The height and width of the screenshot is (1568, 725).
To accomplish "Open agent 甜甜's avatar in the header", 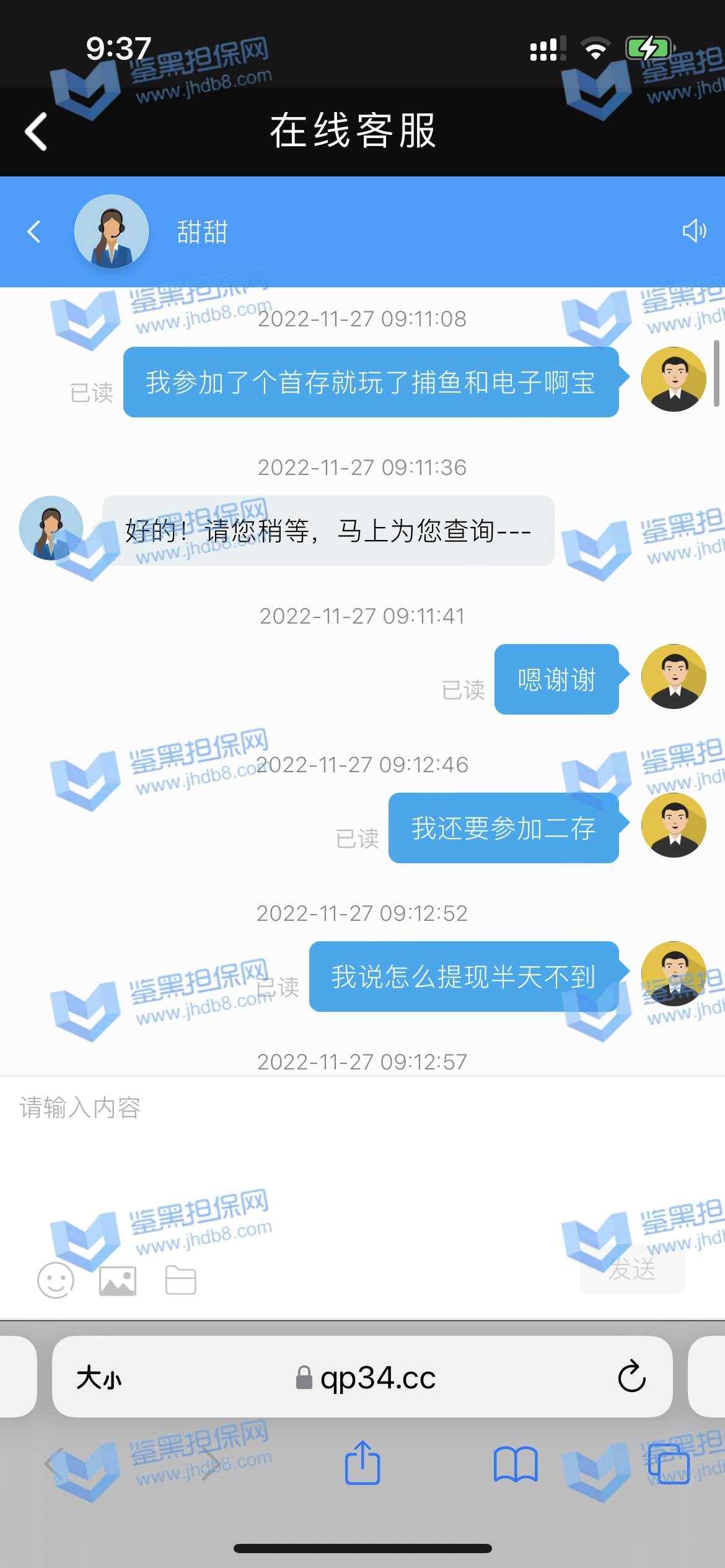I will pos(112,232).
